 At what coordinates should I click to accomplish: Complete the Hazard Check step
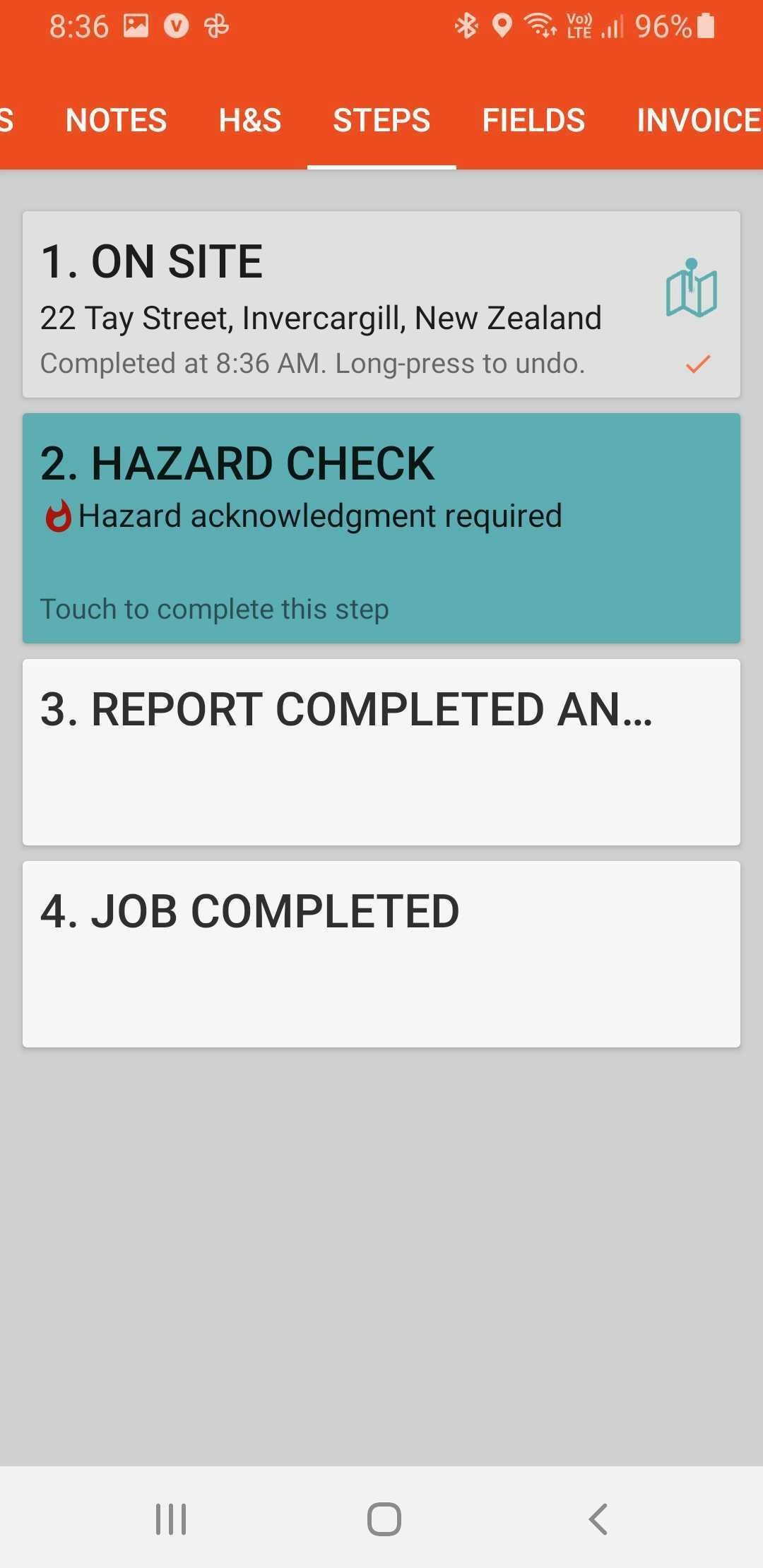tap(381, 528)
